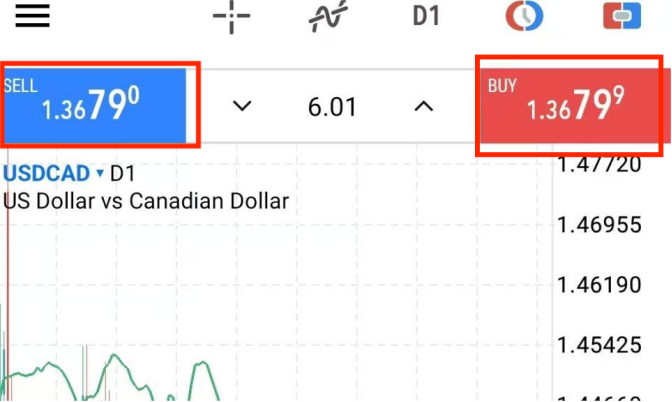Increase the 6.01 lot volume

[424, 106]
